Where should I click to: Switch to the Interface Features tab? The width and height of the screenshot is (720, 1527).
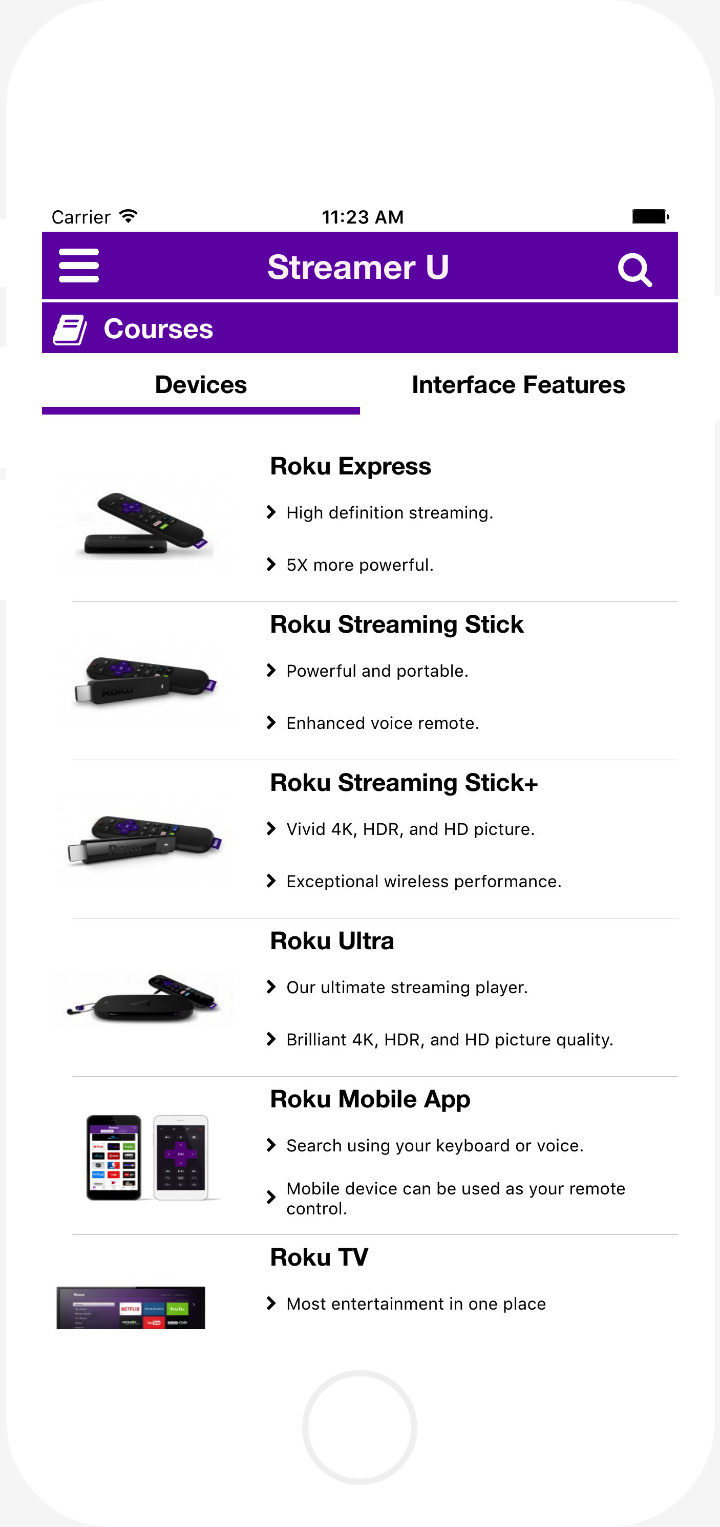tap(518, 385)
